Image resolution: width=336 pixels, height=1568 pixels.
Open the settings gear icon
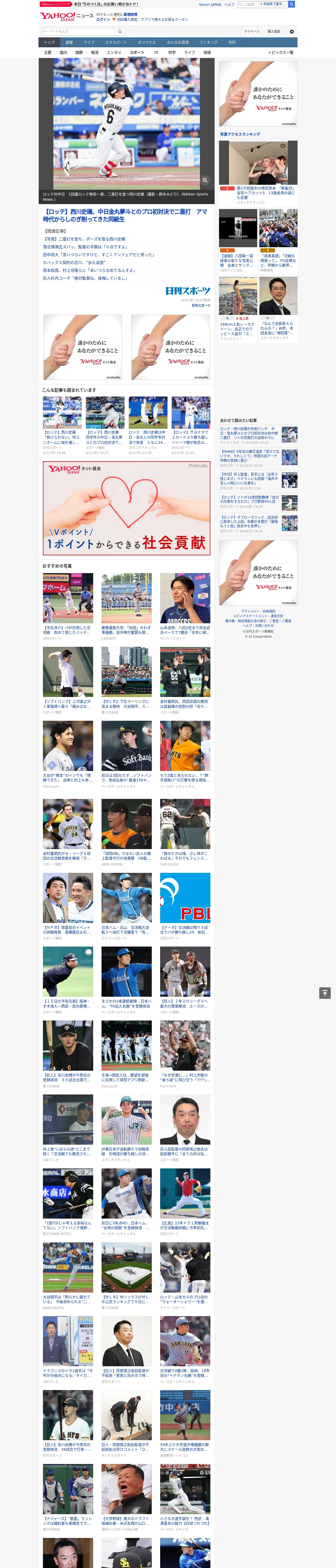[x=292, y=31]
